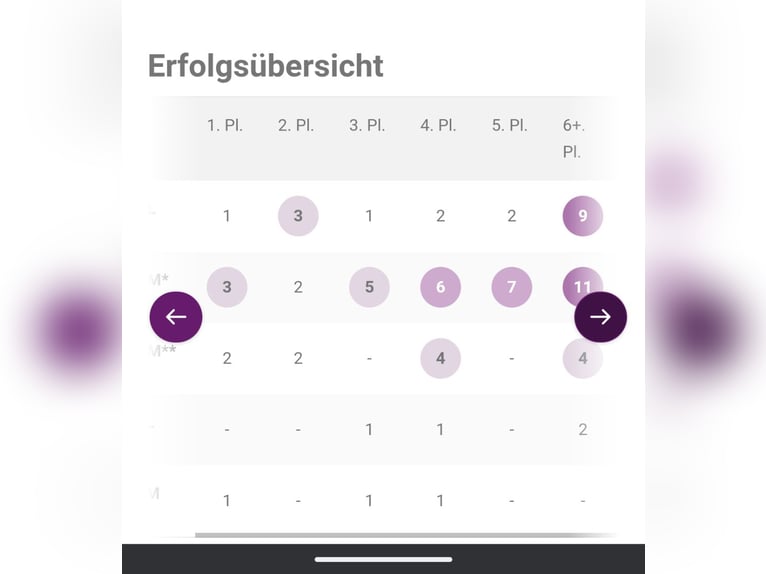Go to the previous image
Viewport: 766px width, 574px height.
point(176,317)
